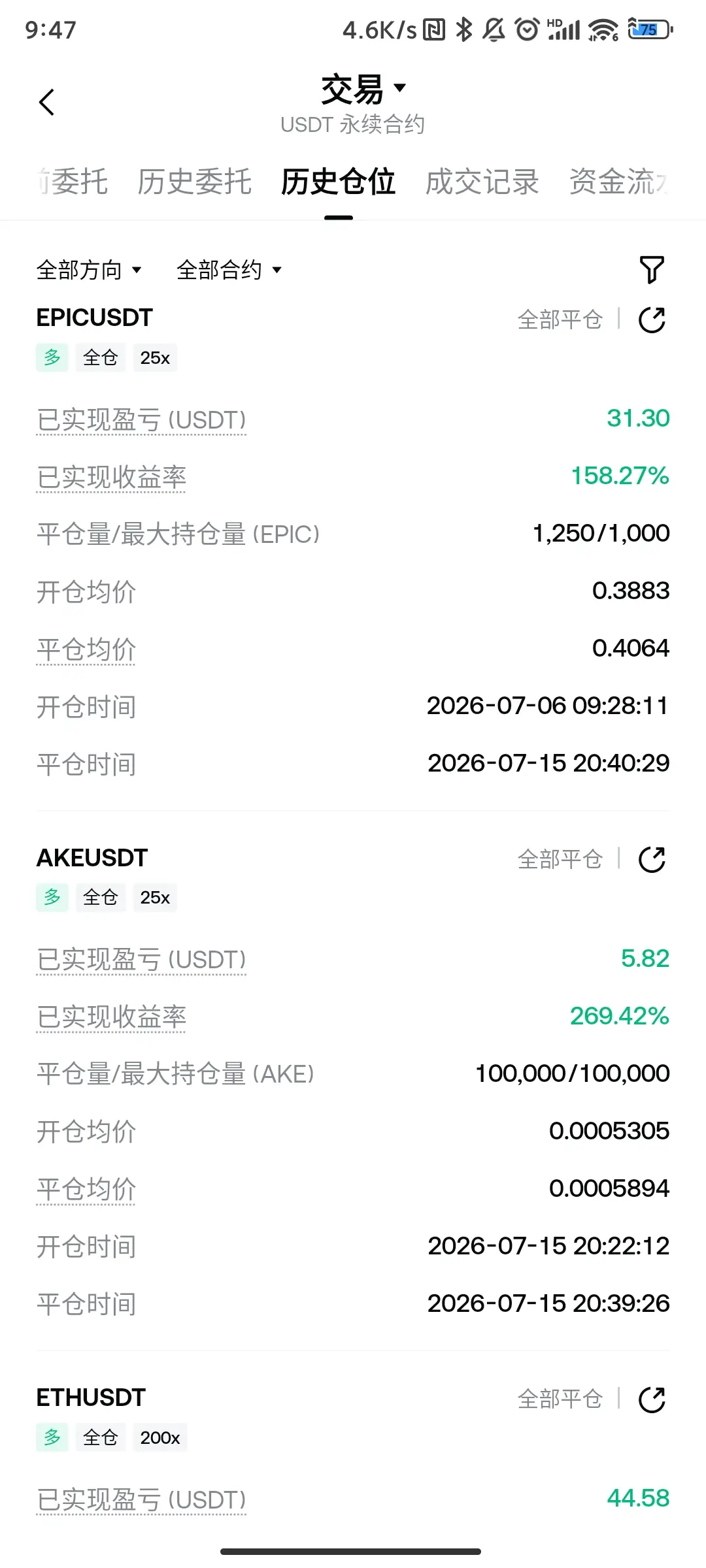Screen dimensions: 706x1568
Task: Expand the 全部方向 direction filter
Action: point(89,270)
